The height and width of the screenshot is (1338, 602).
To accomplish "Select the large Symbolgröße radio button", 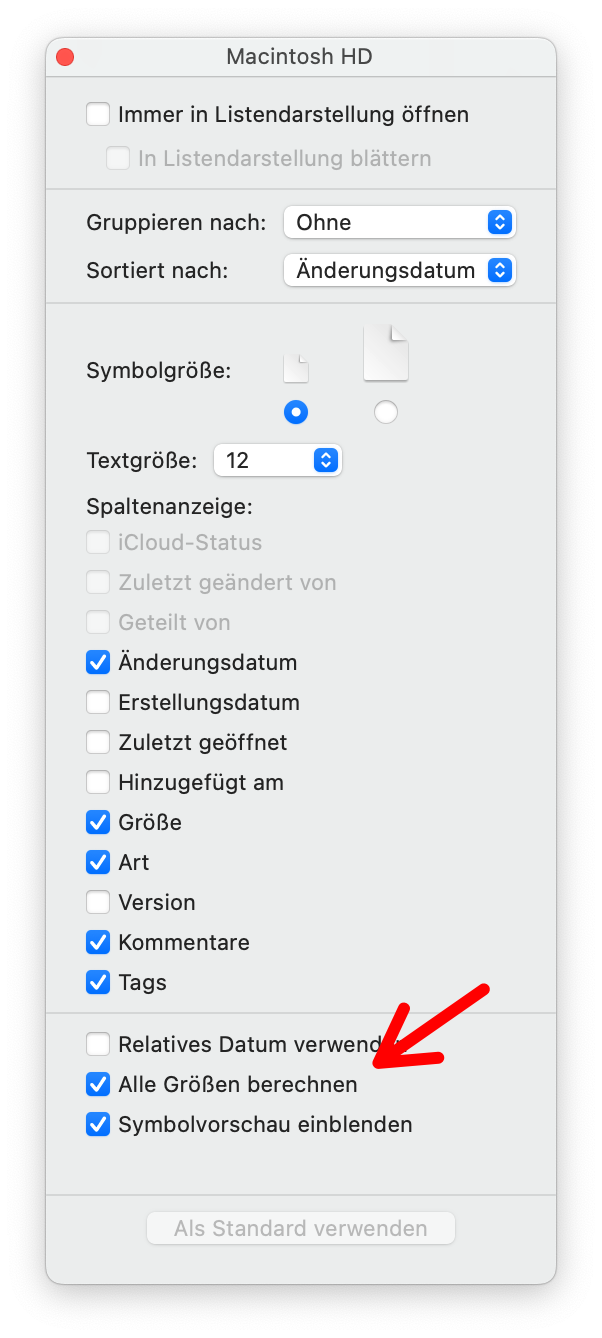I will coord(385,412).
